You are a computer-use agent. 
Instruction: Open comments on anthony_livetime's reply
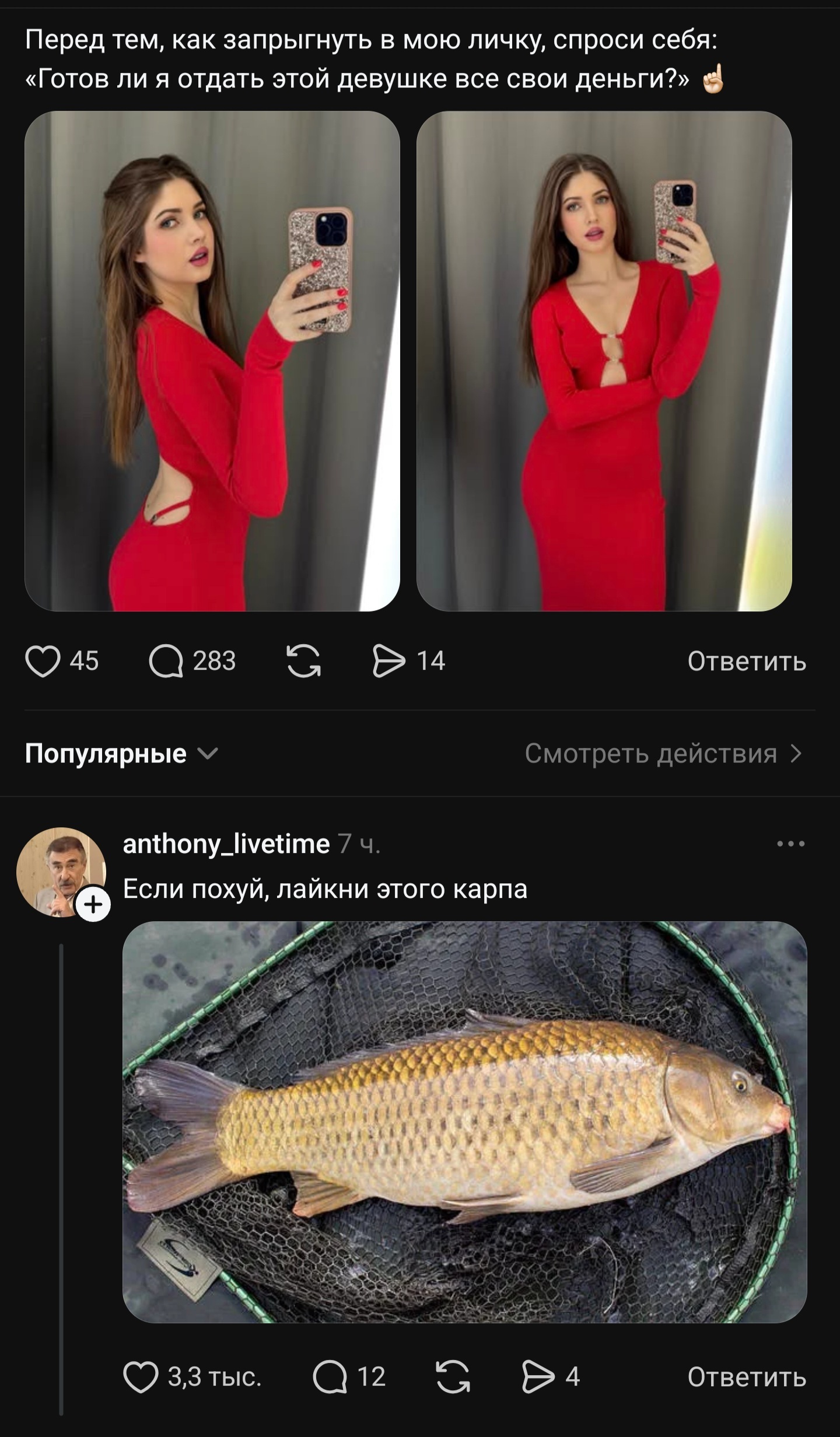tap(330, 1377)
